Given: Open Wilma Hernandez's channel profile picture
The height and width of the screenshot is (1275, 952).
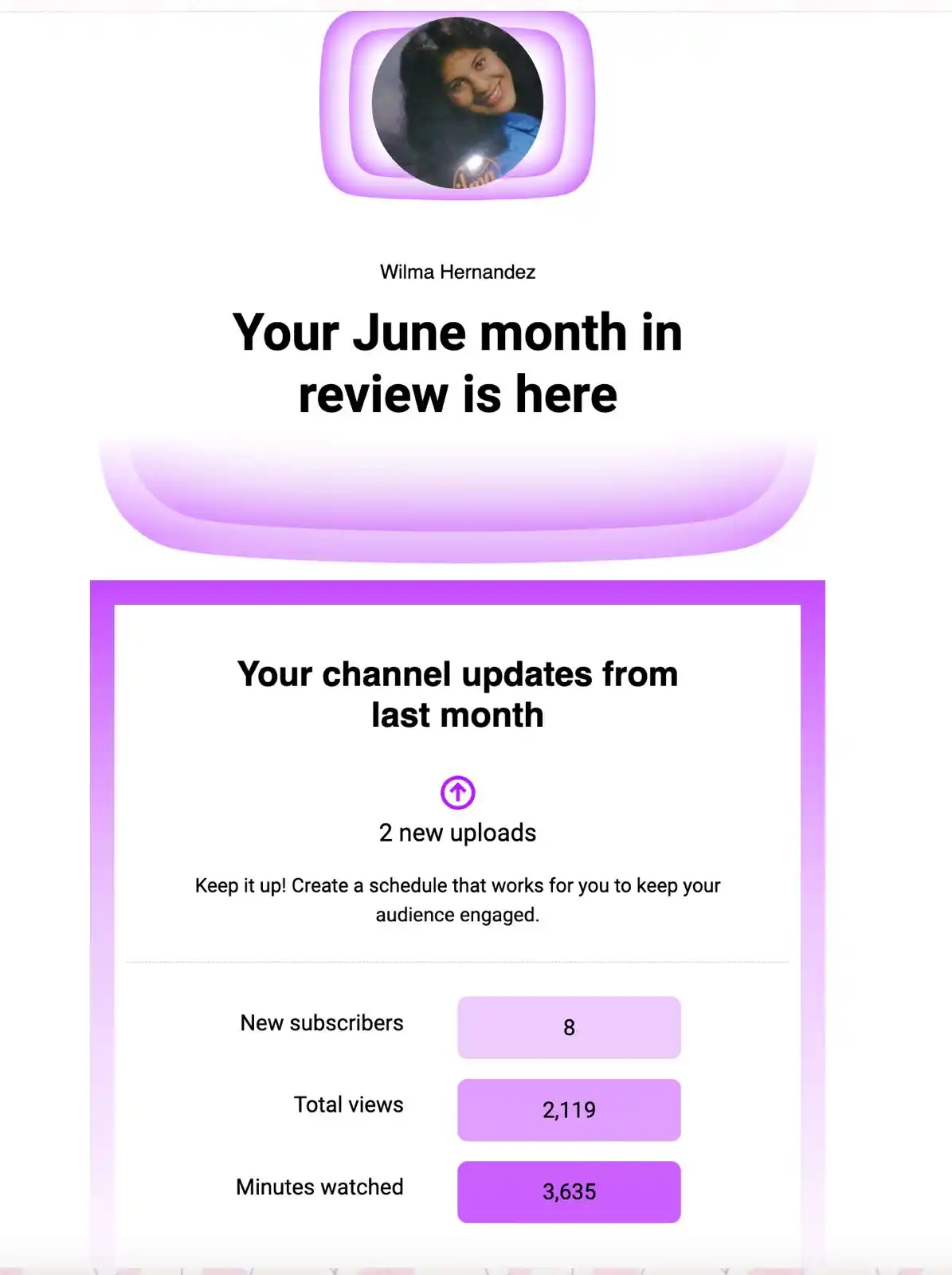Looking at the screenshot, I should pyautogui.click(x=457, y=104).
